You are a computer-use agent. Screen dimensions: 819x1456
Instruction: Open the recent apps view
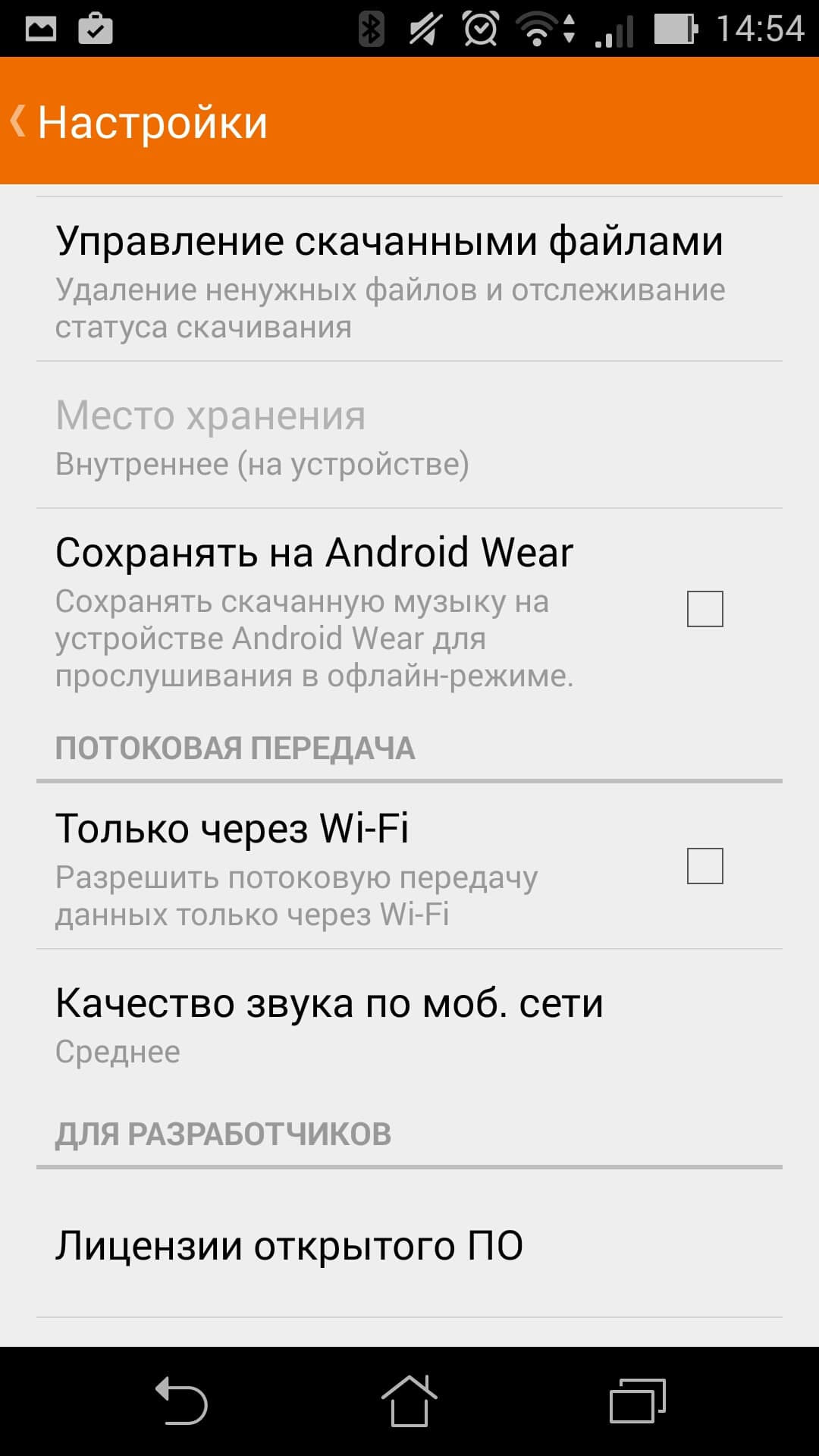point(637,1401)
